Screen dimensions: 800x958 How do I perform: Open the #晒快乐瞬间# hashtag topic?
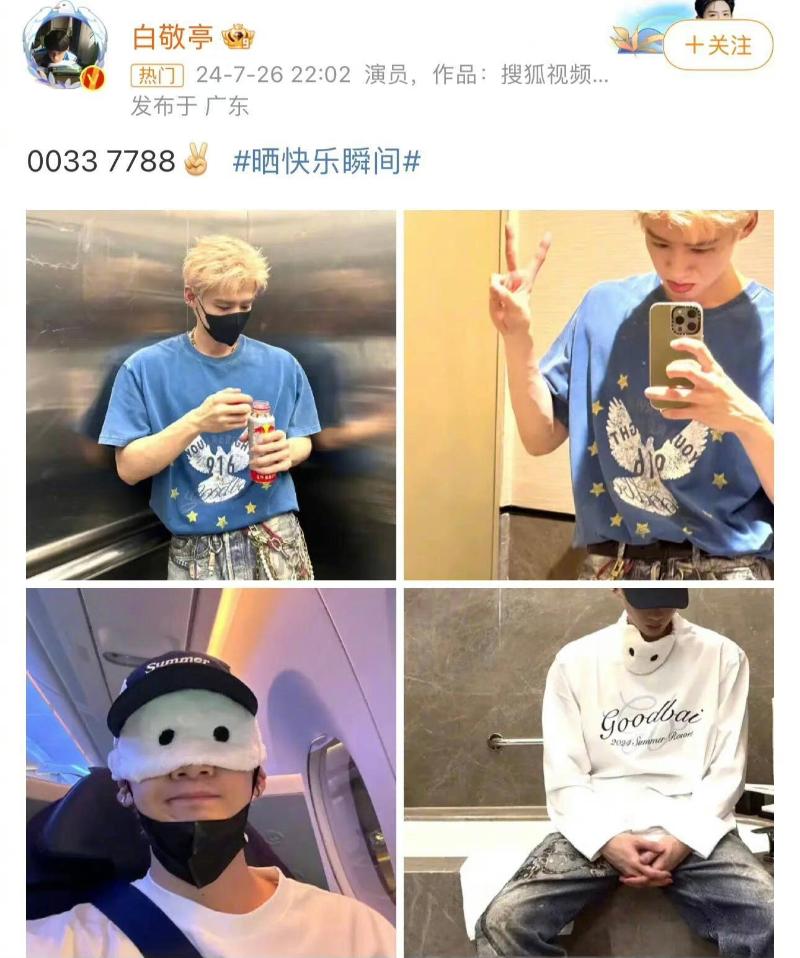326,161
